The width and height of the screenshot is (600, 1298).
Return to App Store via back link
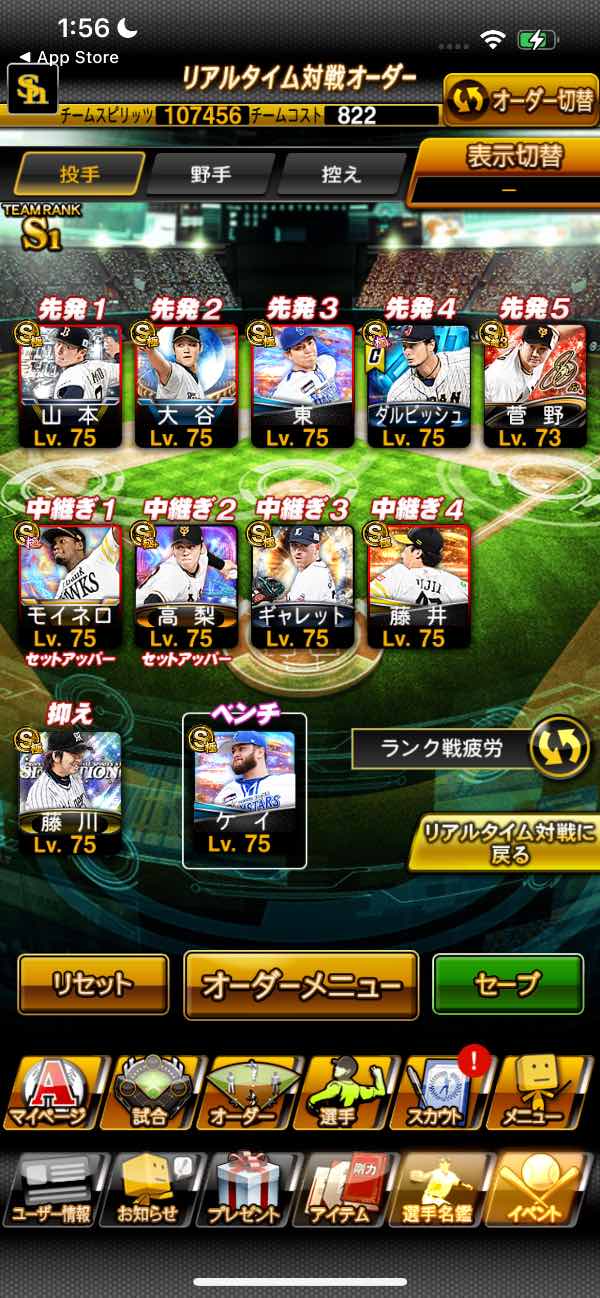(x=68, y=57)
